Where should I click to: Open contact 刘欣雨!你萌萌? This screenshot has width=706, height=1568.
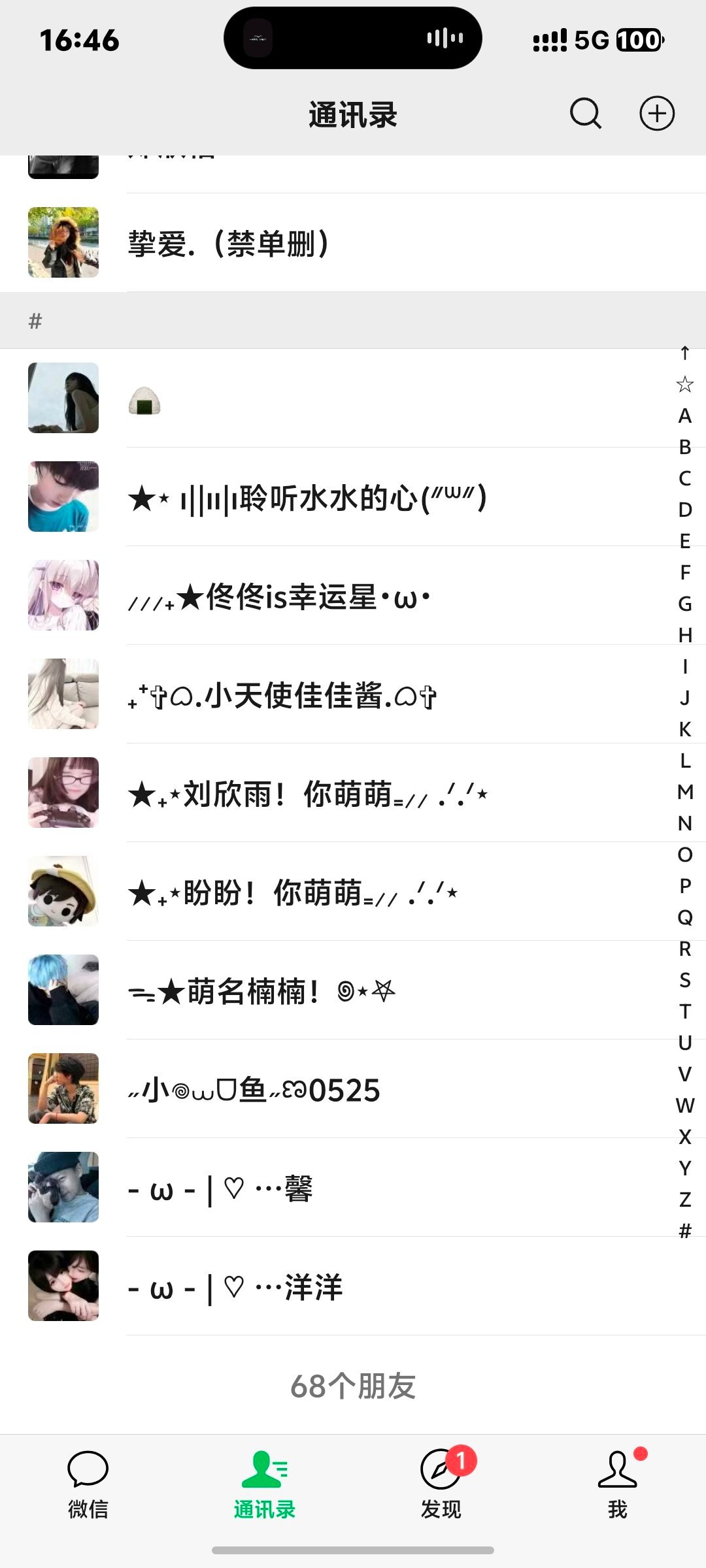click(353, 792)
